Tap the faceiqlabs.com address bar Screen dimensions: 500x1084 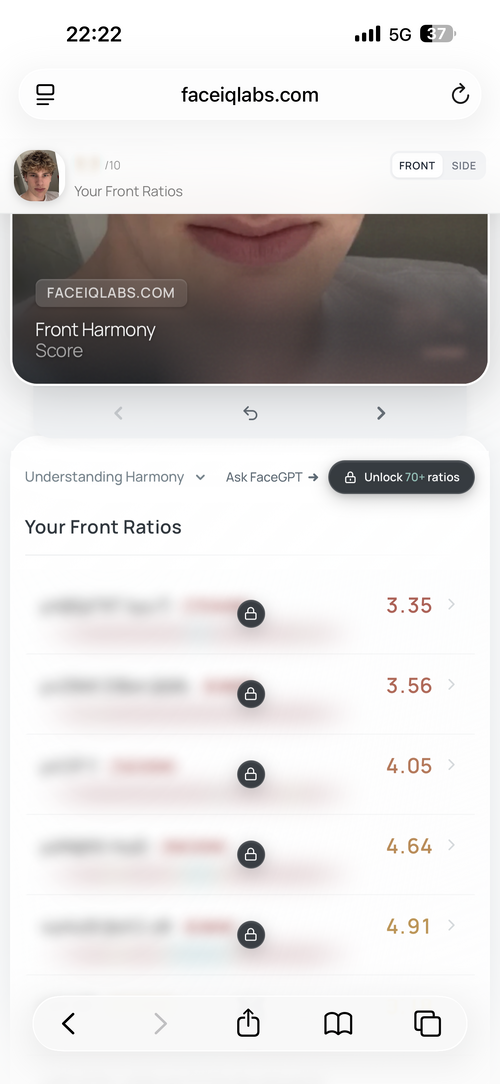click(250, 95)
